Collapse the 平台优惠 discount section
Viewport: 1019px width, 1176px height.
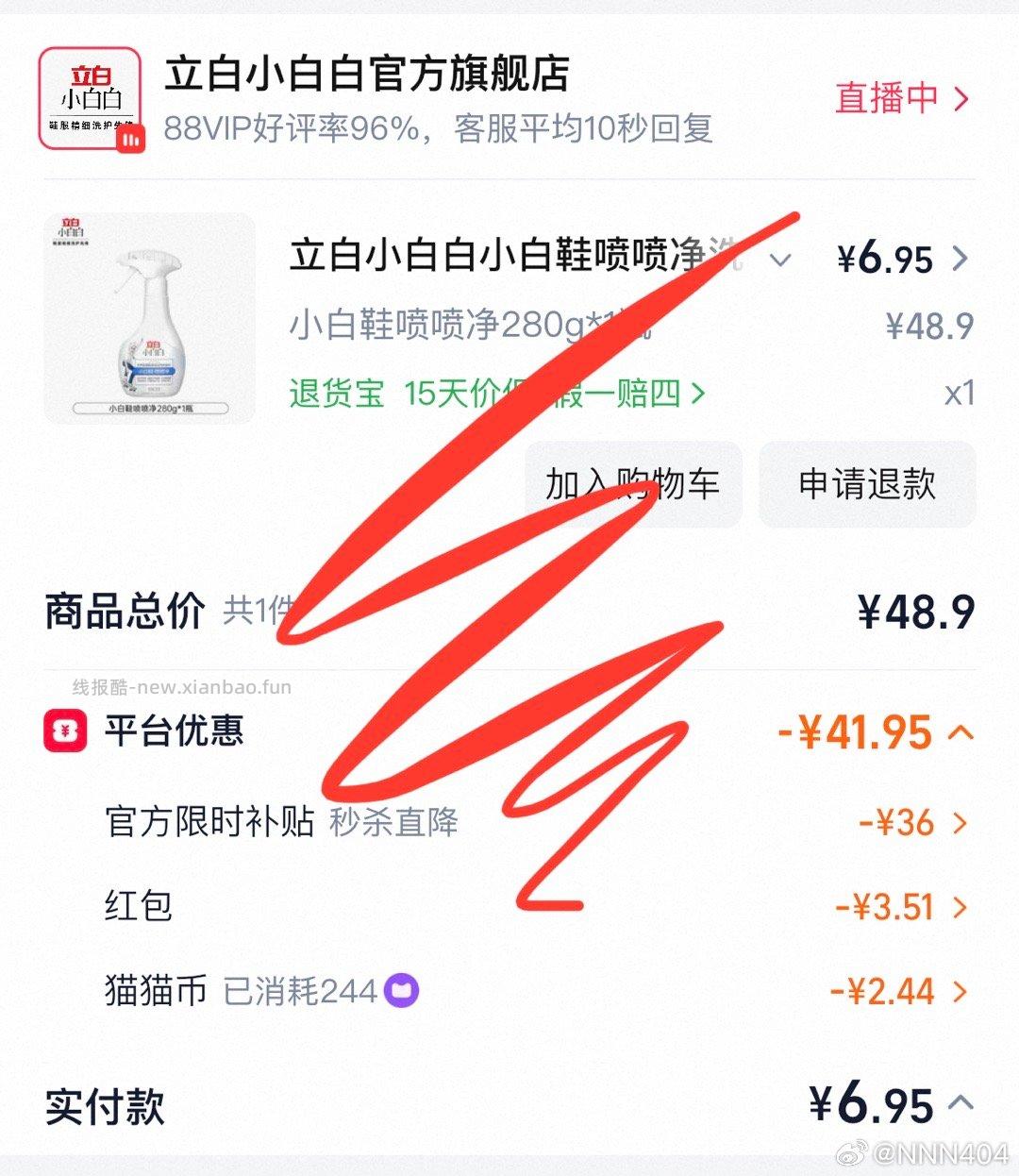(961, 732)
